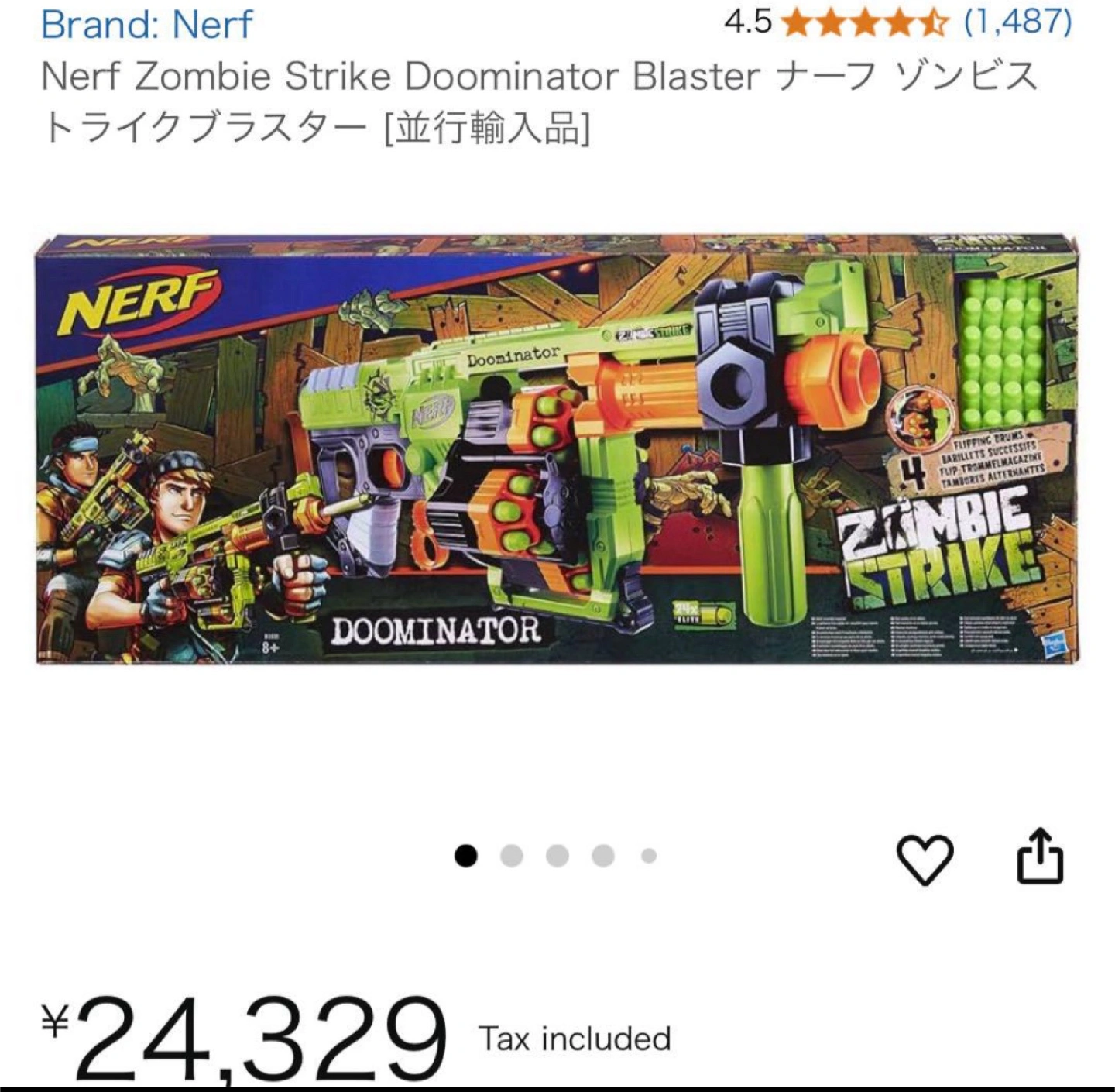This screenshot has height=1092, width=1115.
Task: Open the Doominator product image
Action: point(557,449)
